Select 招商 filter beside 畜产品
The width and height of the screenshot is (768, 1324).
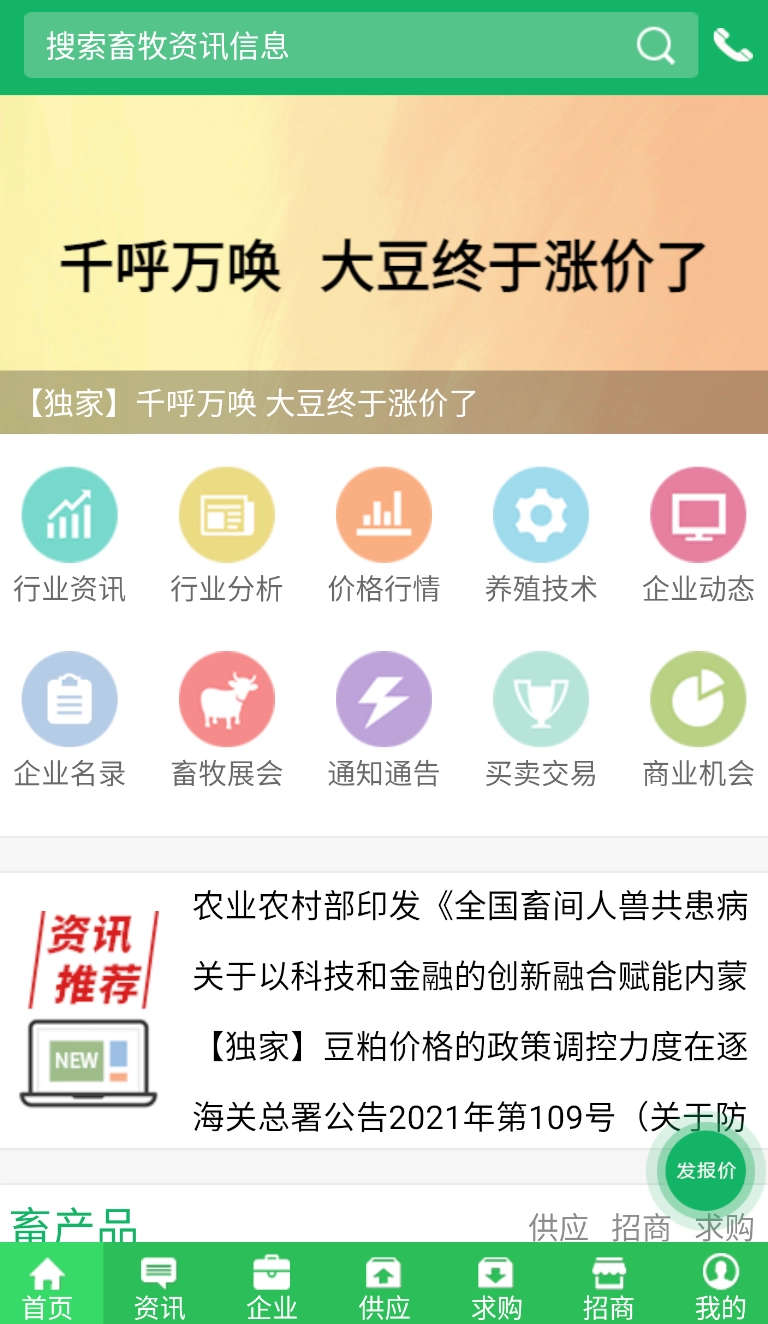(641, 1228)
